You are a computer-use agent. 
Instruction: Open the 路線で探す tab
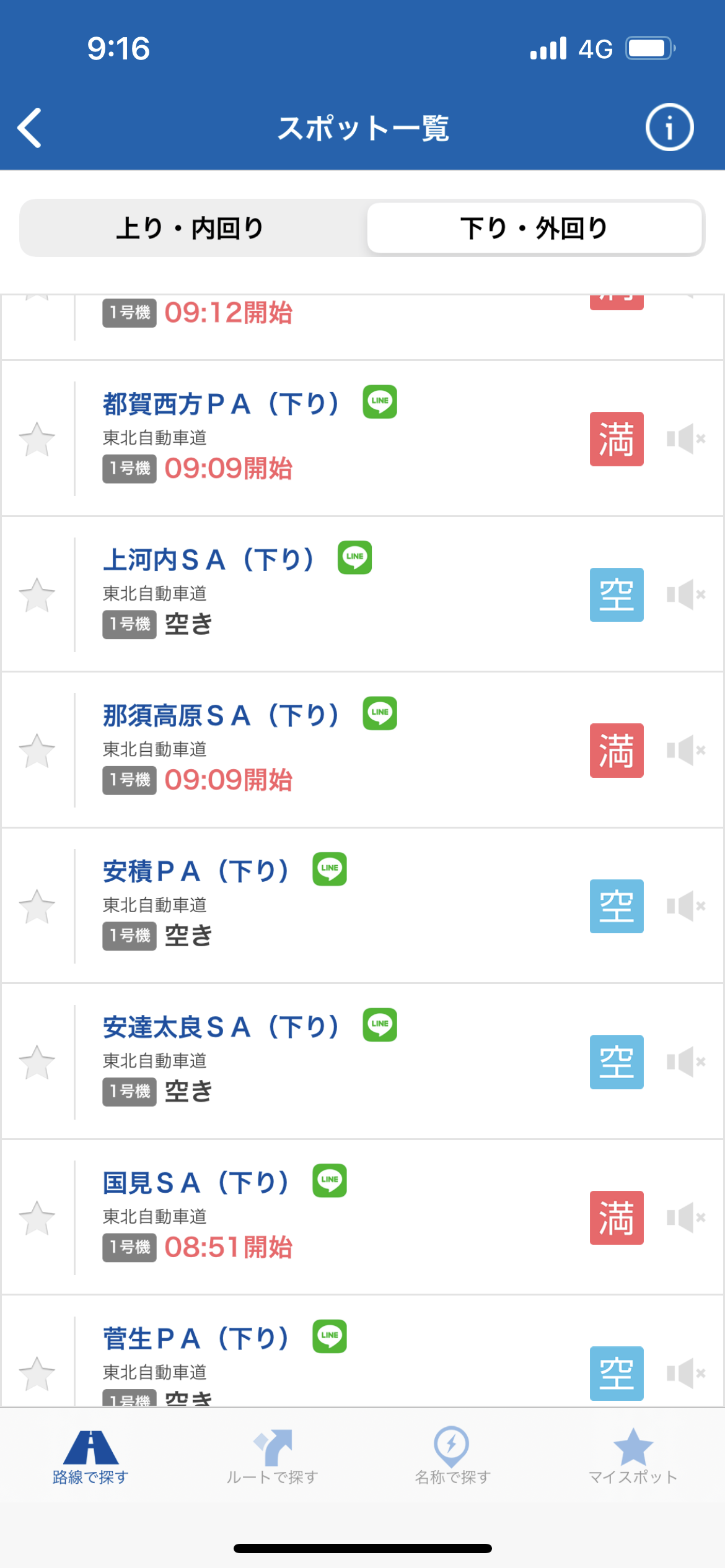point(90,1458)
